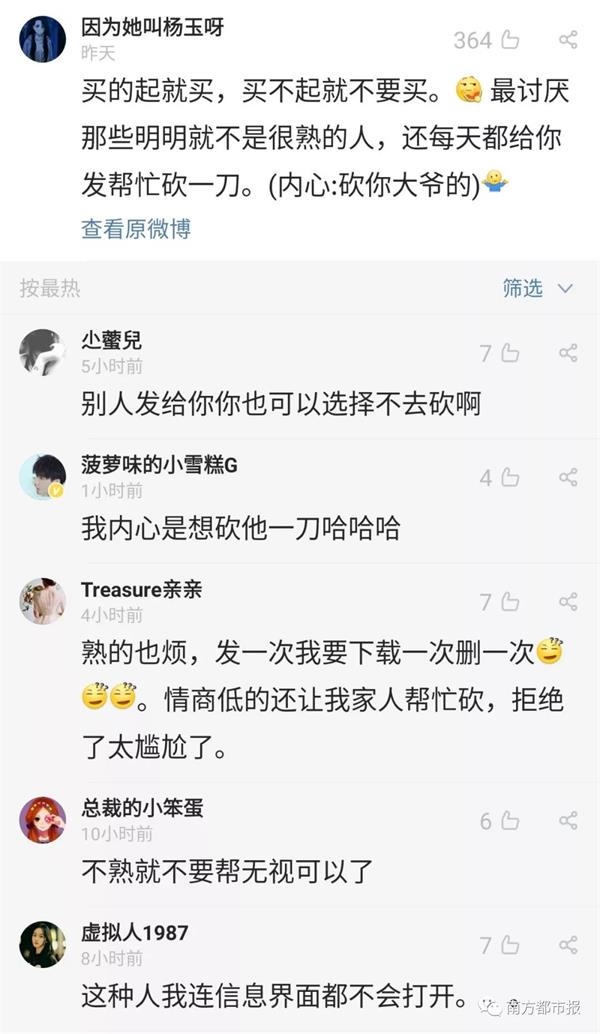
Task: Share the reply from 总裁的小笨蛋
Action: pyautogui.click(x=568, y=821)
